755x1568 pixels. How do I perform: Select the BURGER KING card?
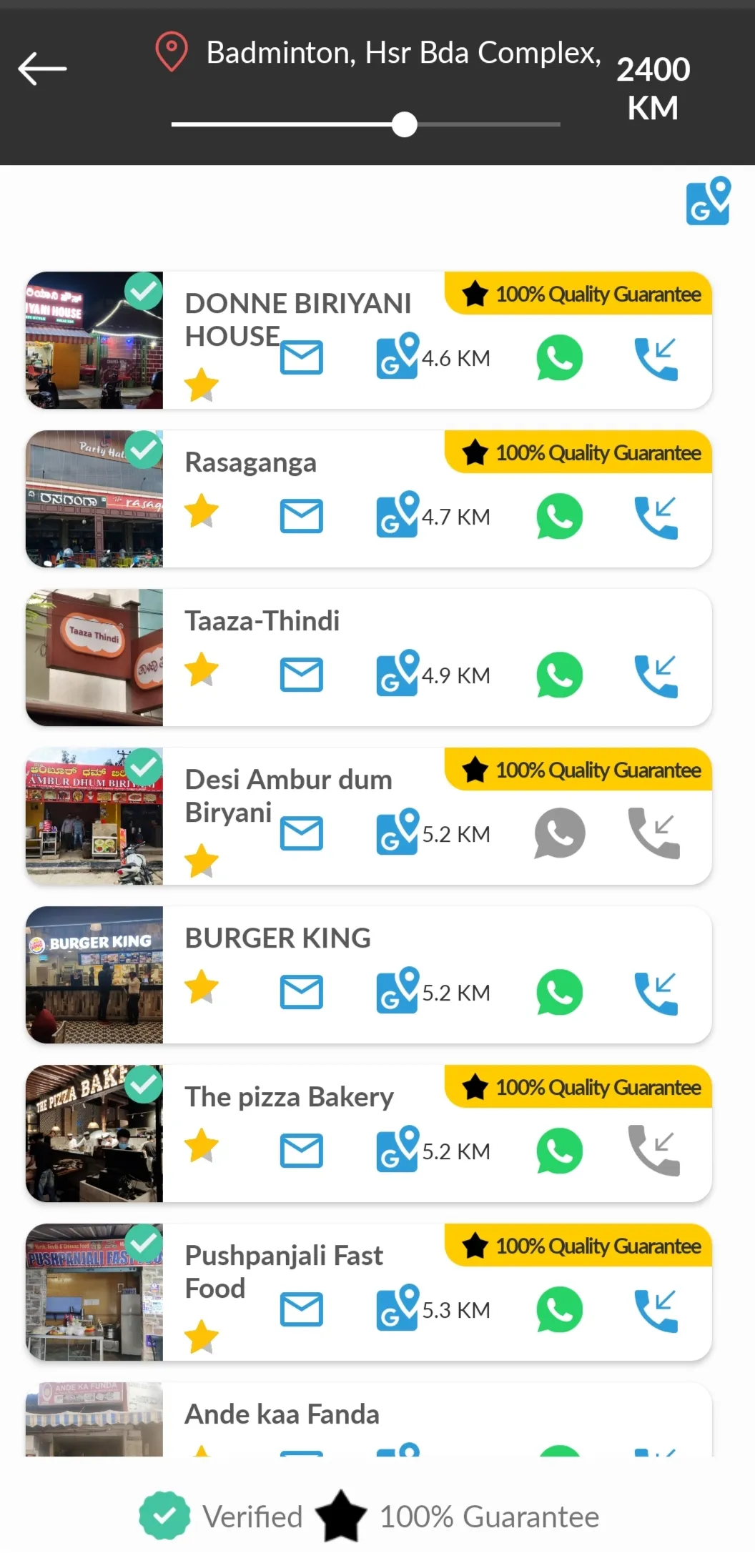(277, 938)
